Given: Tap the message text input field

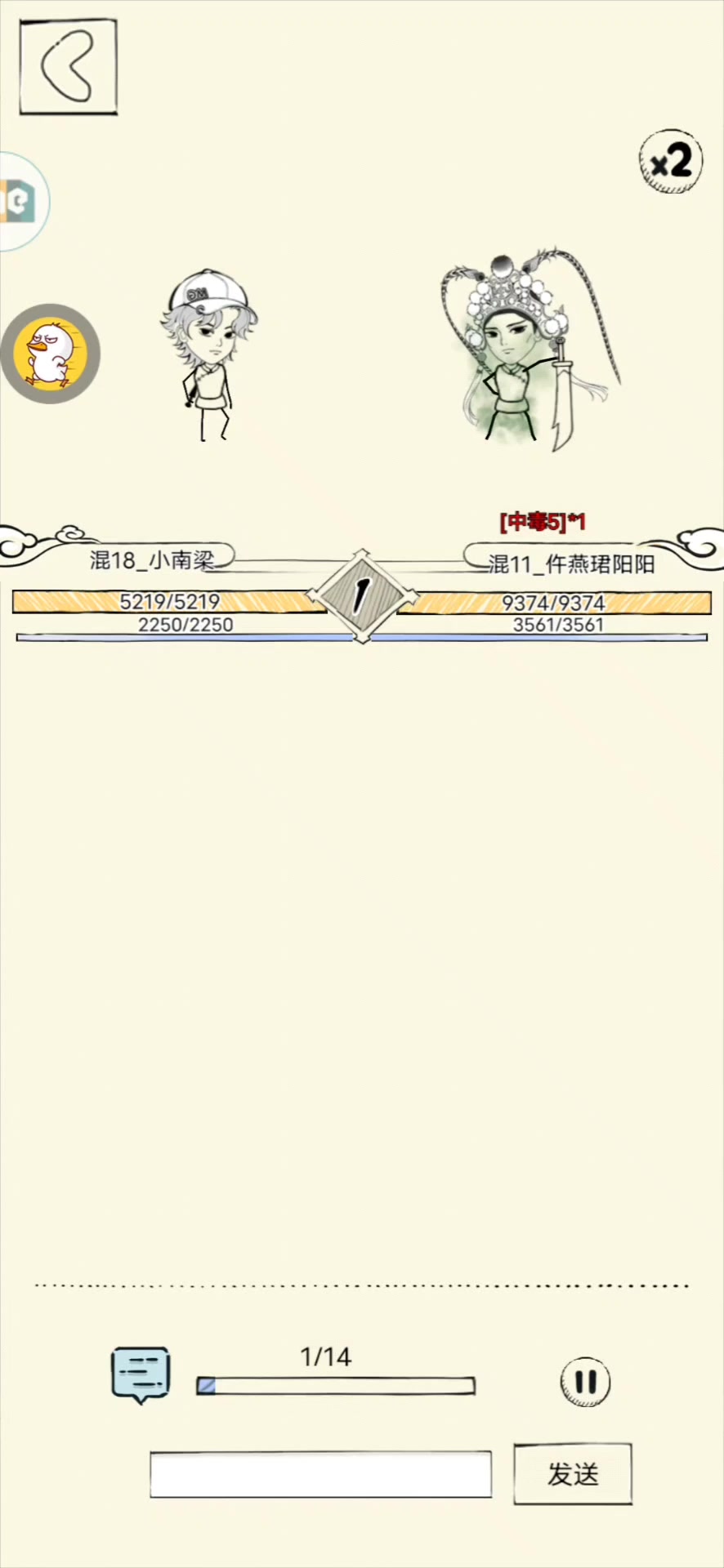Looking at the screenshot, I should pyautogui.click(x=320, y=1474).
